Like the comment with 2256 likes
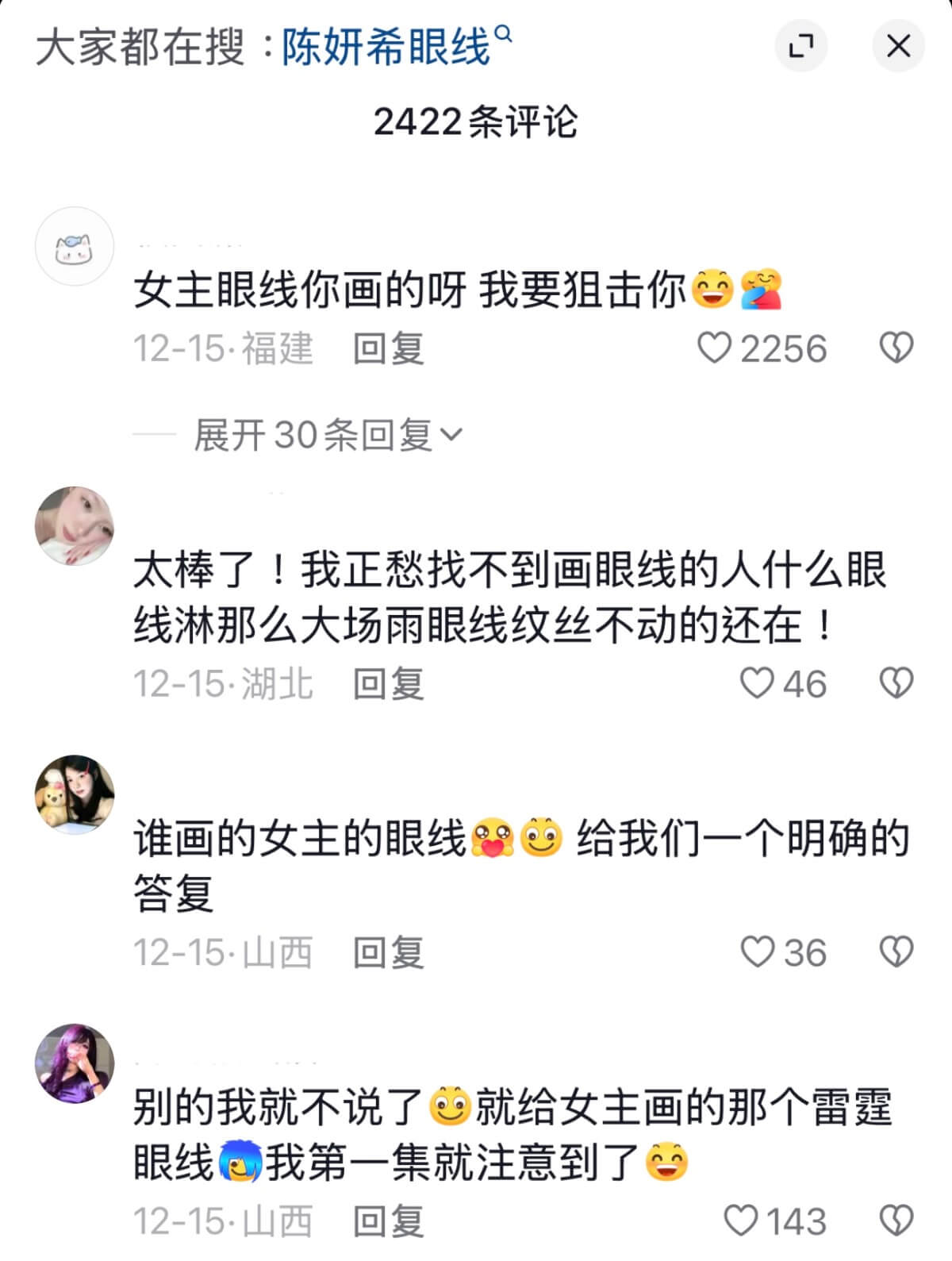 pos(714,348)
